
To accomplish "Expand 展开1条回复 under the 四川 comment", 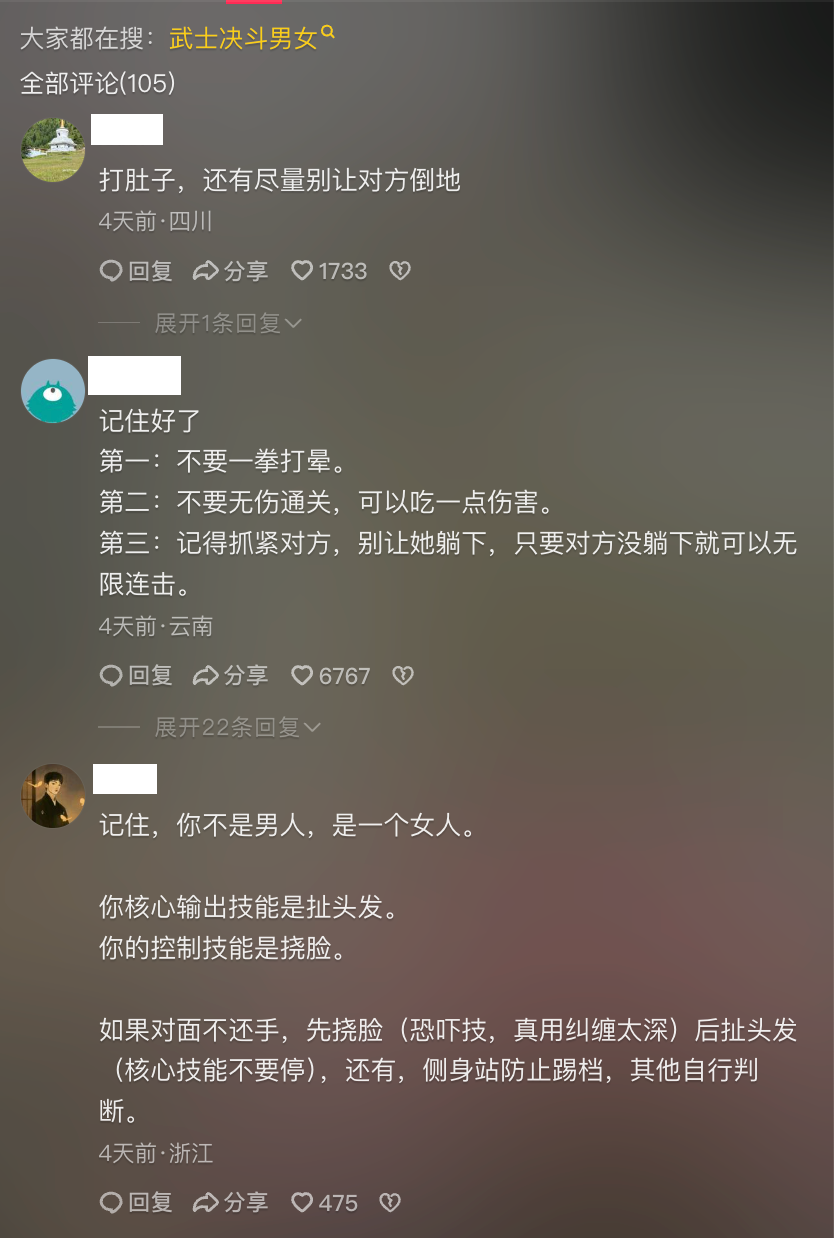I will pos(227,323).
